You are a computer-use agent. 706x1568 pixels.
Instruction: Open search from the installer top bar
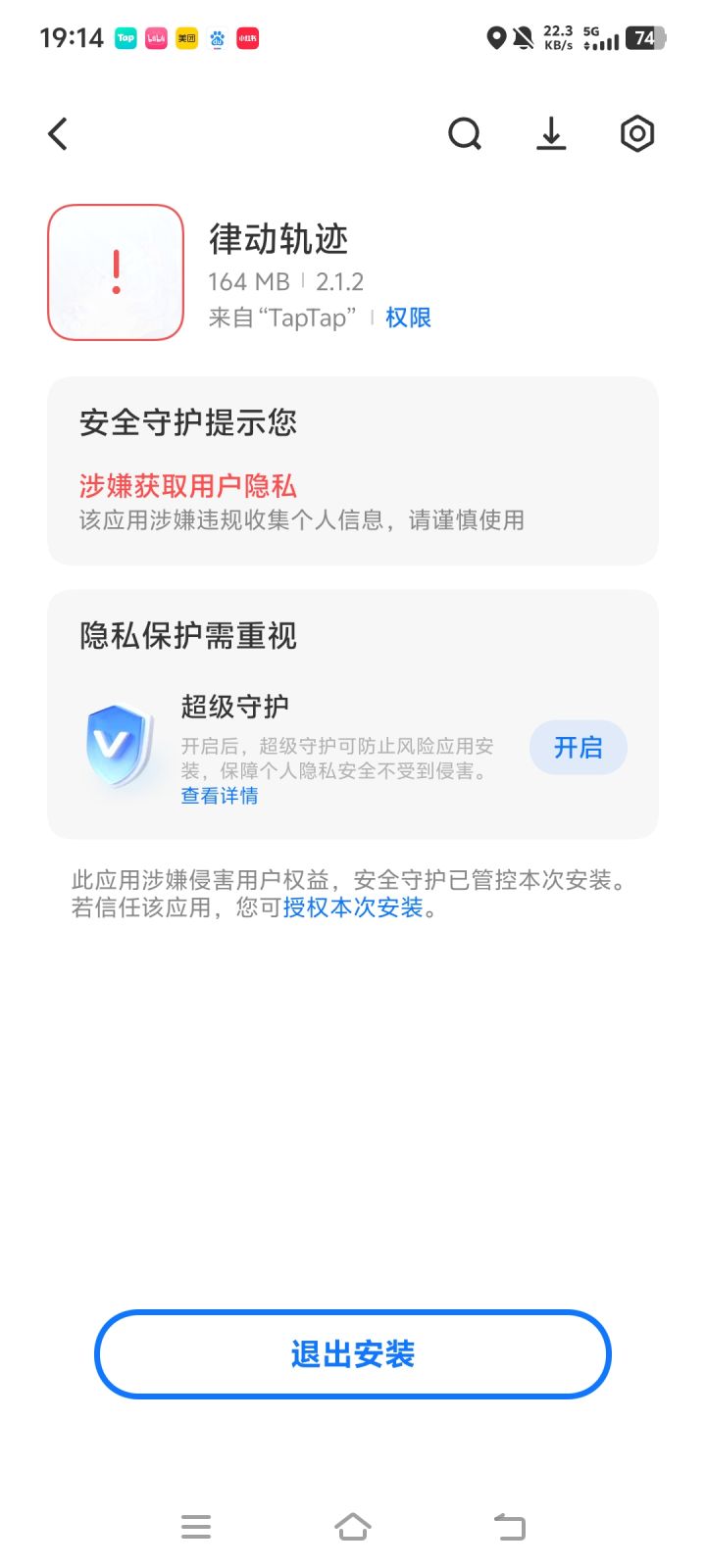tap(465, 133)
